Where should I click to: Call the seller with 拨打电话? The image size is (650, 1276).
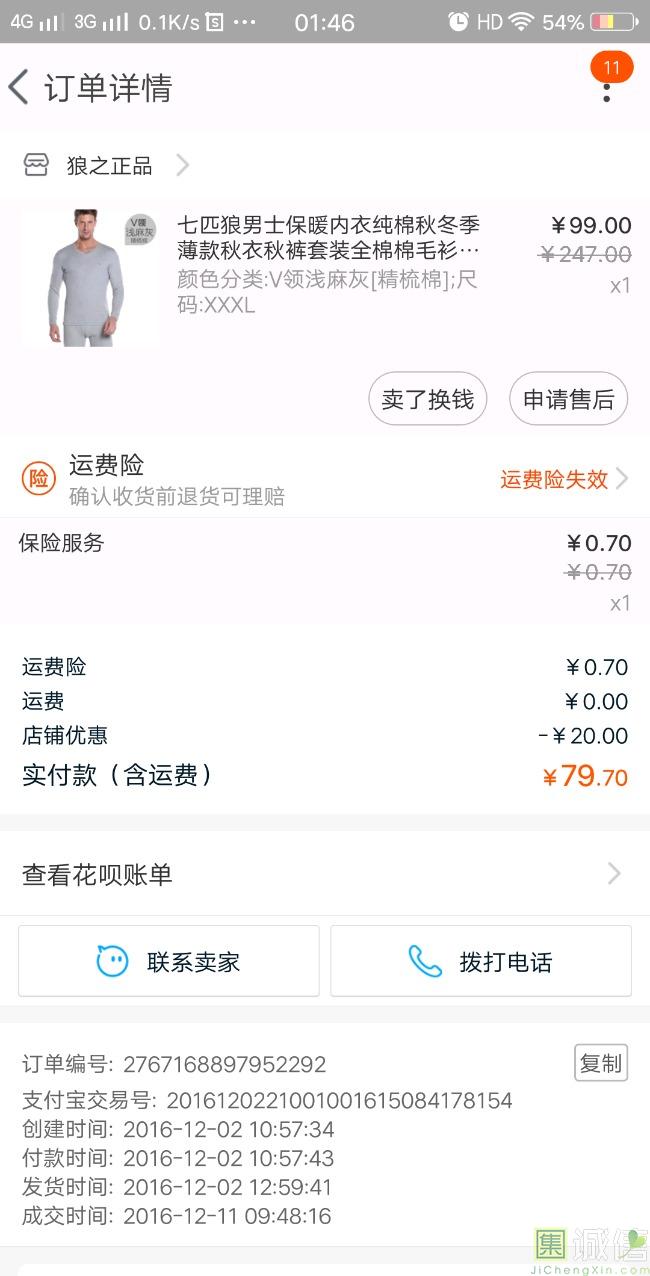tap(481, 962)
